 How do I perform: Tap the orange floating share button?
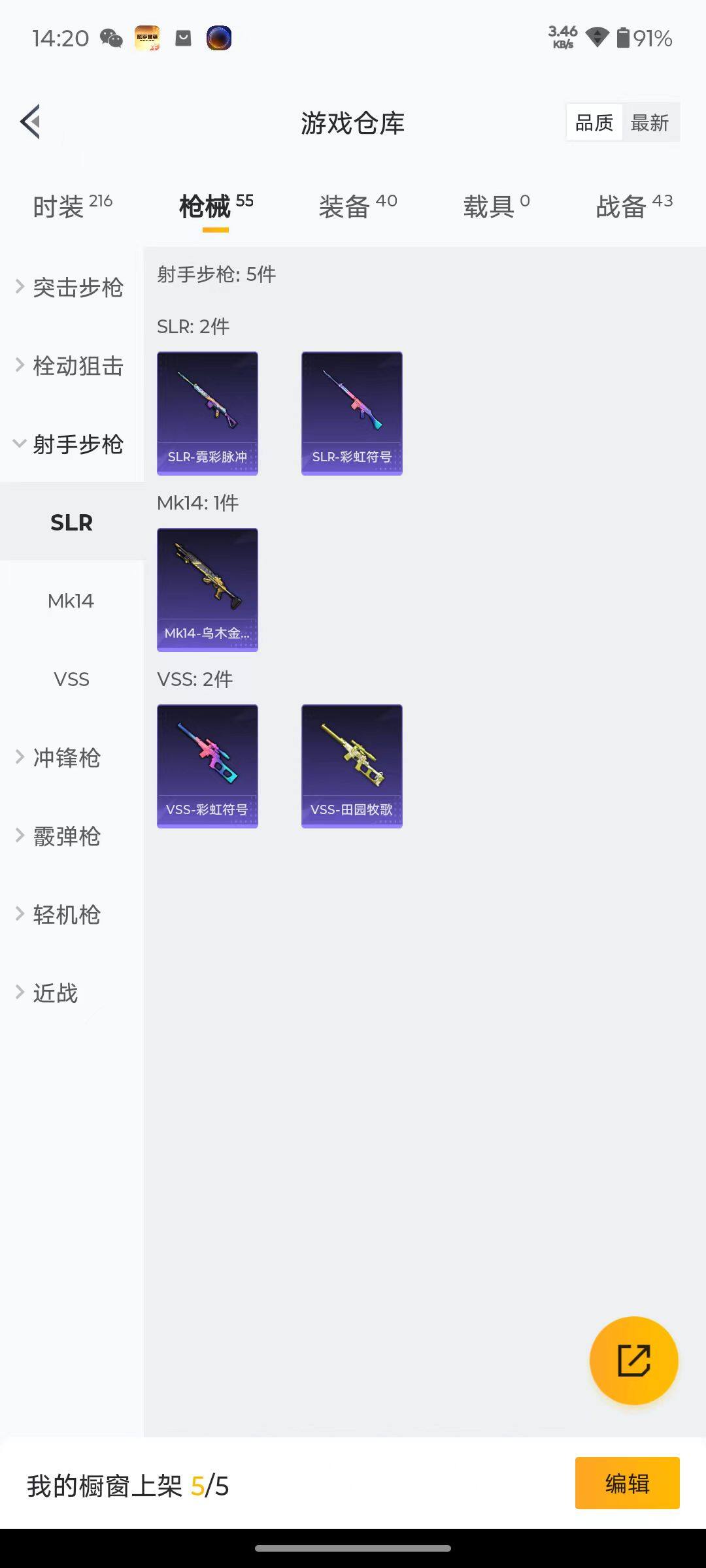pyautogui.click(x=633, y=1360)
